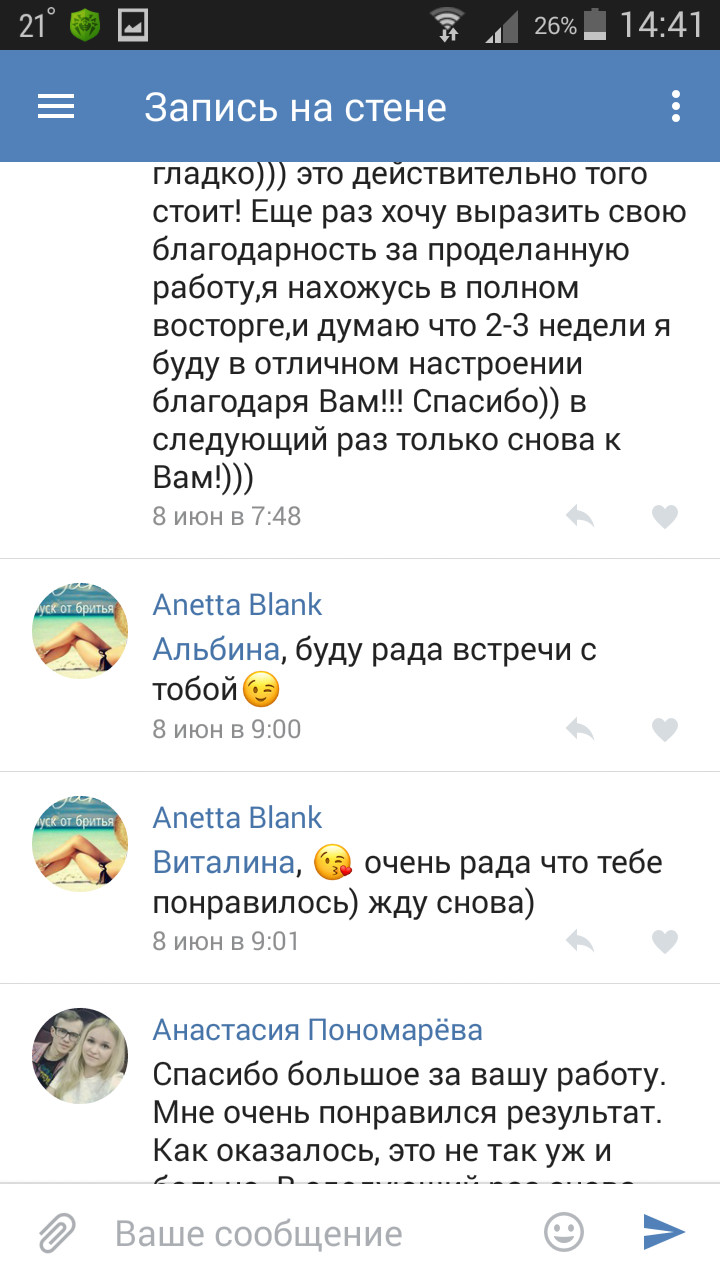Screen dimensions: 720x1280
Task: Reply to the comment posted at 7:48
Action: 581,516
